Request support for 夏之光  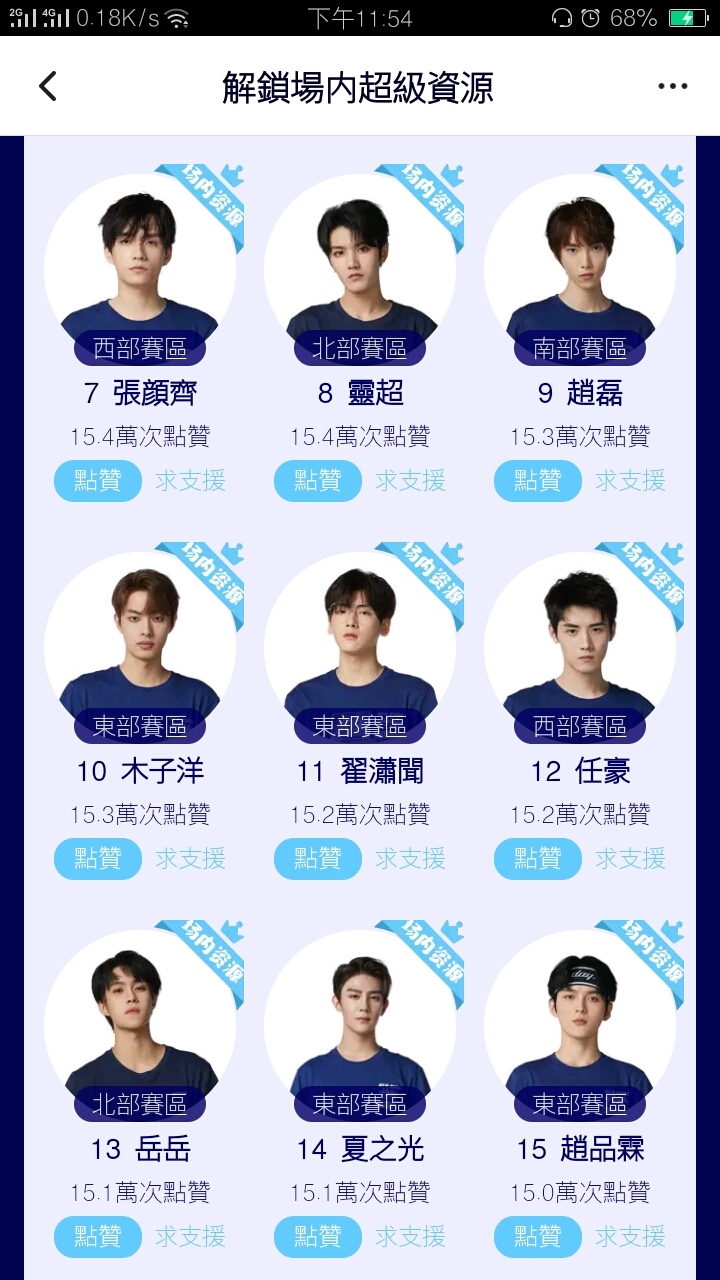tap(410, 1237)
